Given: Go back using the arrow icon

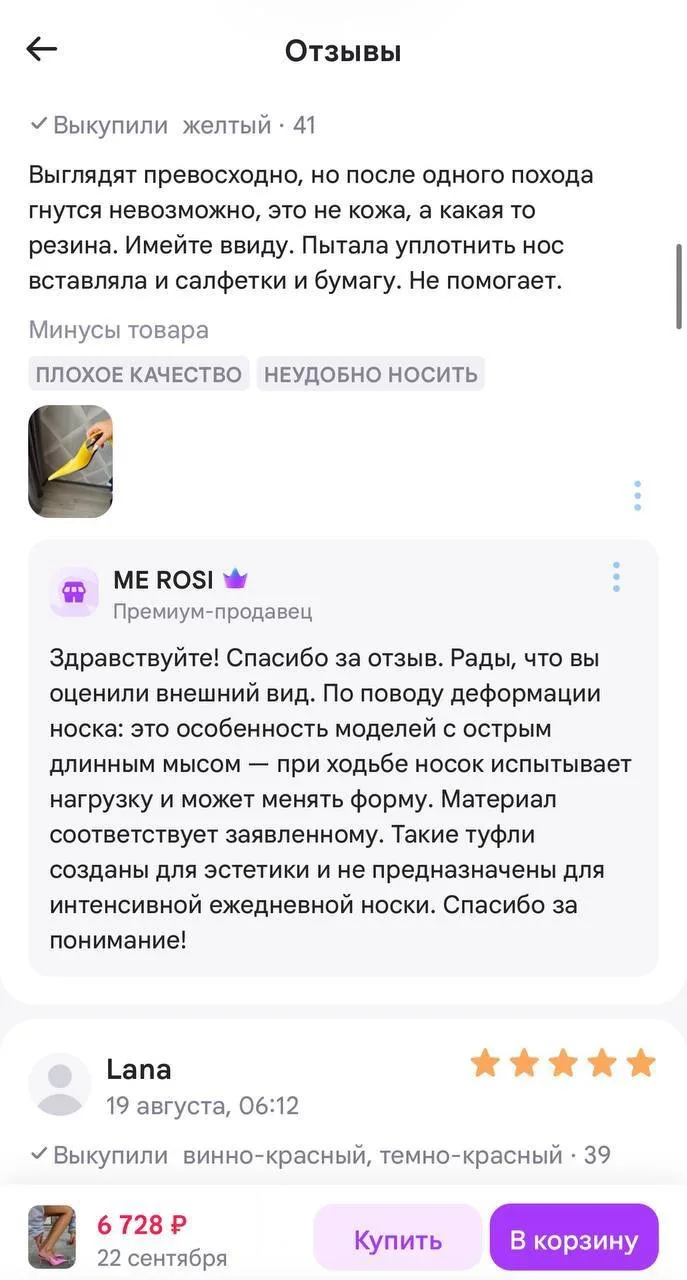Looking at the screenshot, I should pyautogui.click(x=42, y=49).
